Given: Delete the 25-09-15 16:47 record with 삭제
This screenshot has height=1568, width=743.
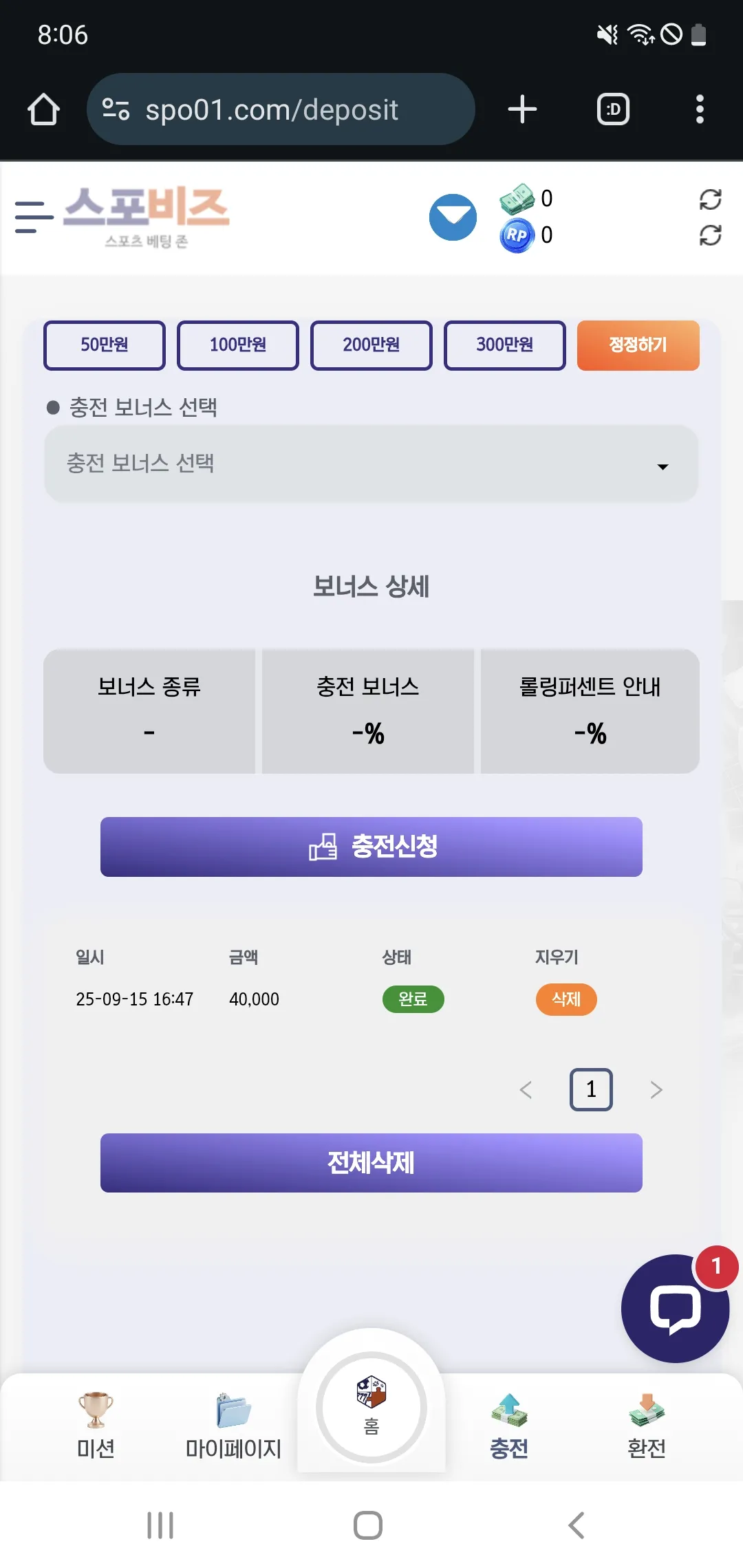Looking at the screenshot, I should [566, 999].
